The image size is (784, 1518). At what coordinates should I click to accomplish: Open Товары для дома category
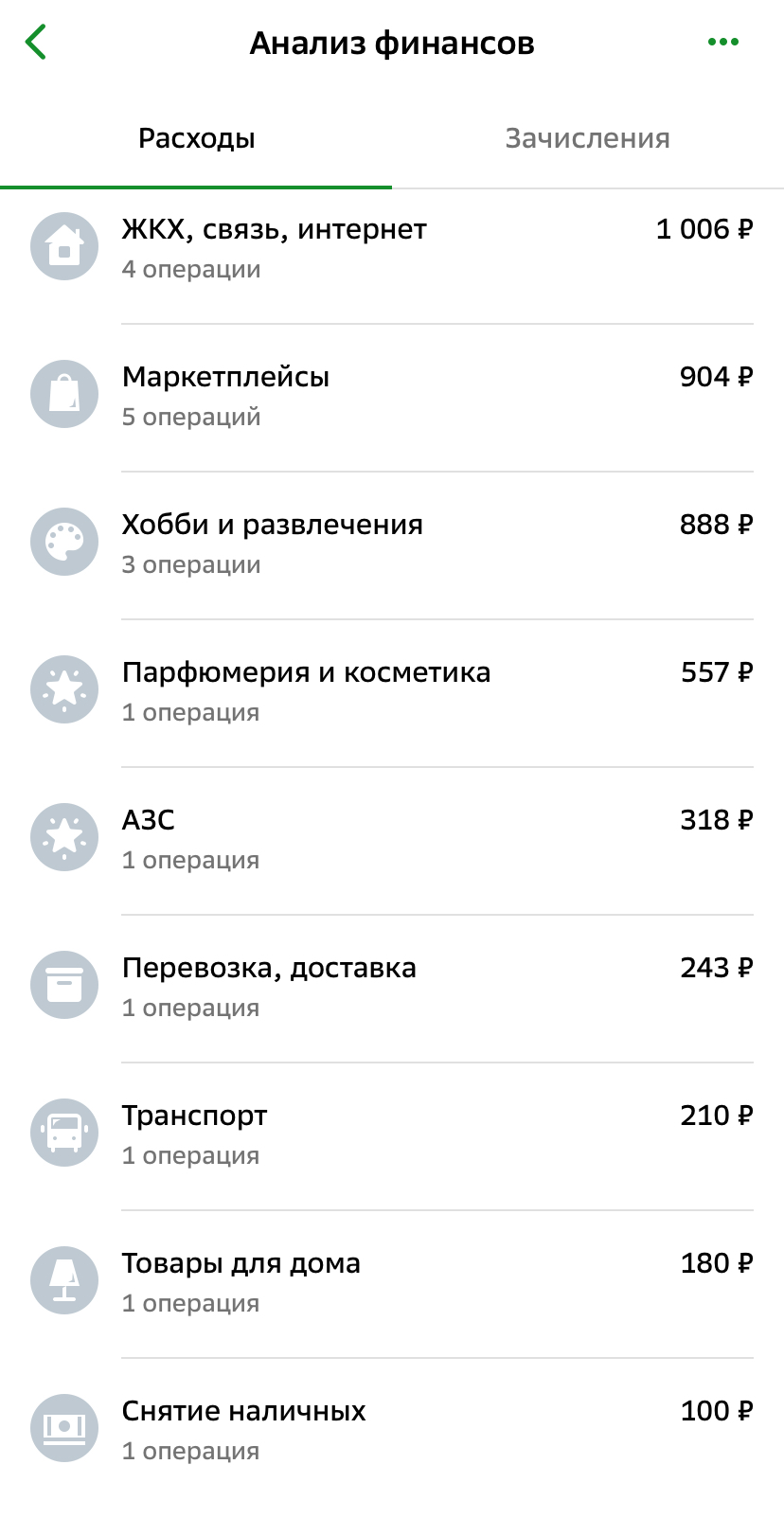point(392,1283)
